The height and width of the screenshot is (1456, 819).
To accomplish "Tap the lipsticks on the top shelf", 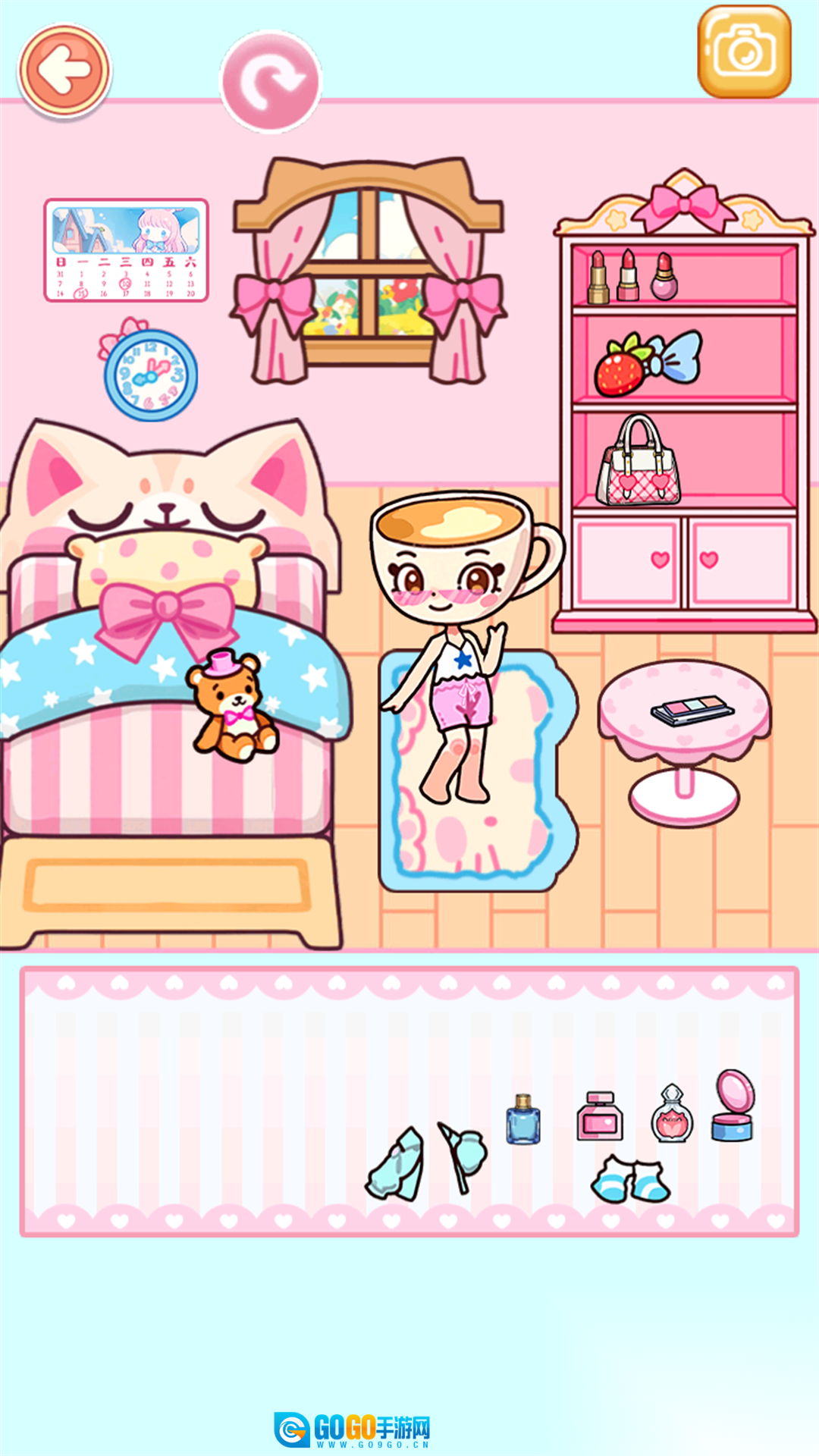I will coord(629,277).
